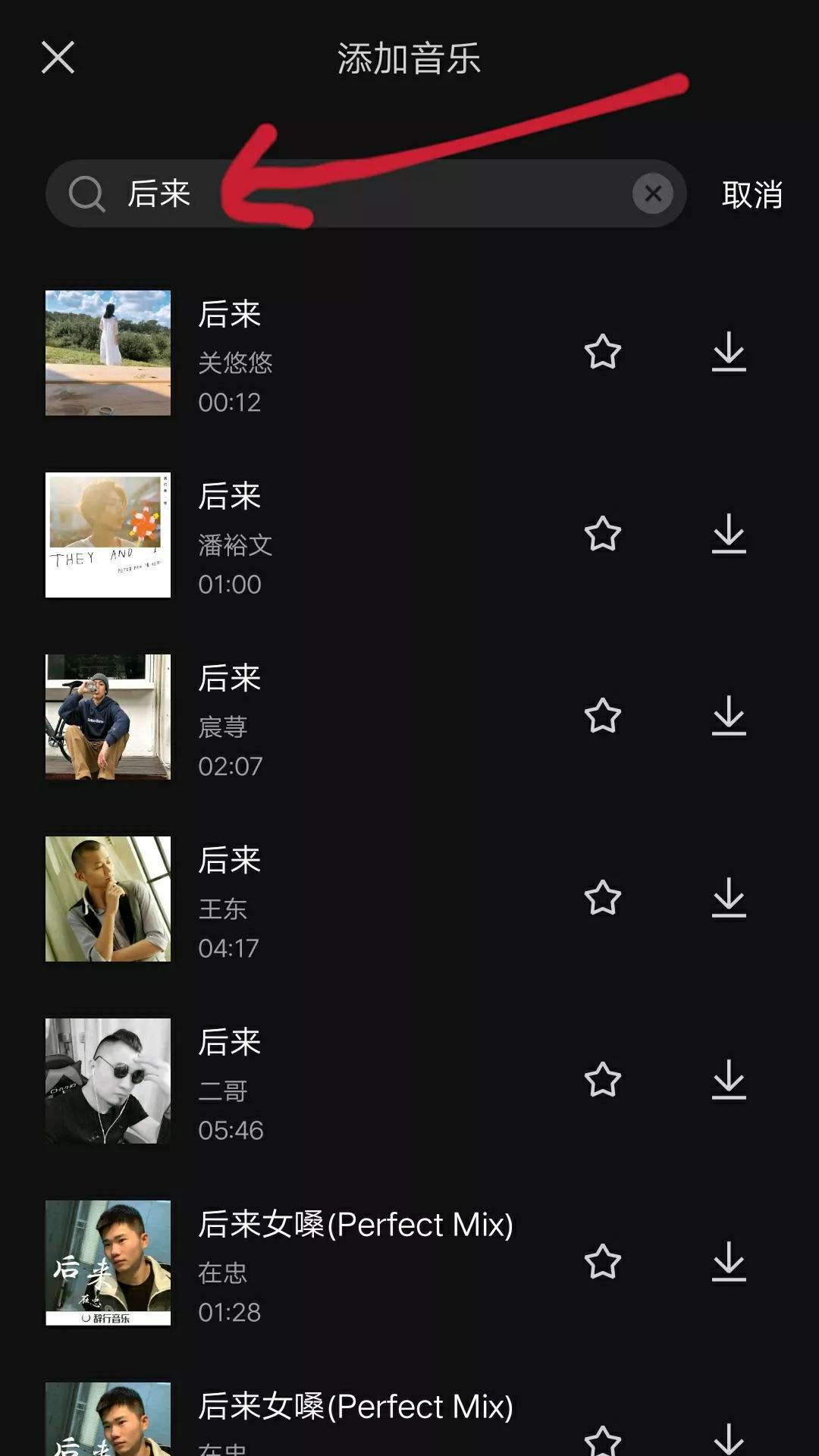819x1456 pixels.
Task: Tap the search input showing 后来
Action: (x=341, y=193)
